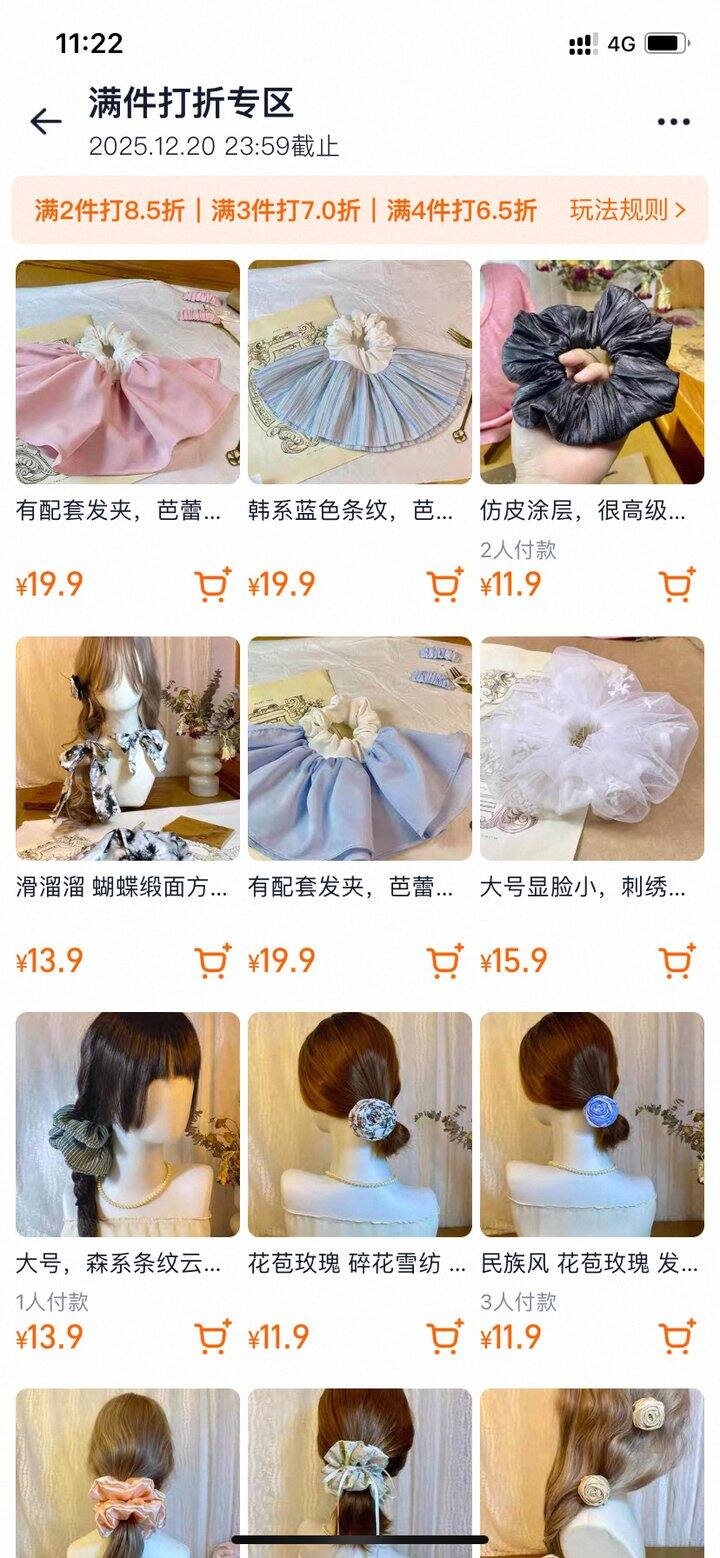Add the 滑溜溜 蝴蝶缎面方 item to cart
The height and width of the screenshot is (1558, 720).
point(213,961)
